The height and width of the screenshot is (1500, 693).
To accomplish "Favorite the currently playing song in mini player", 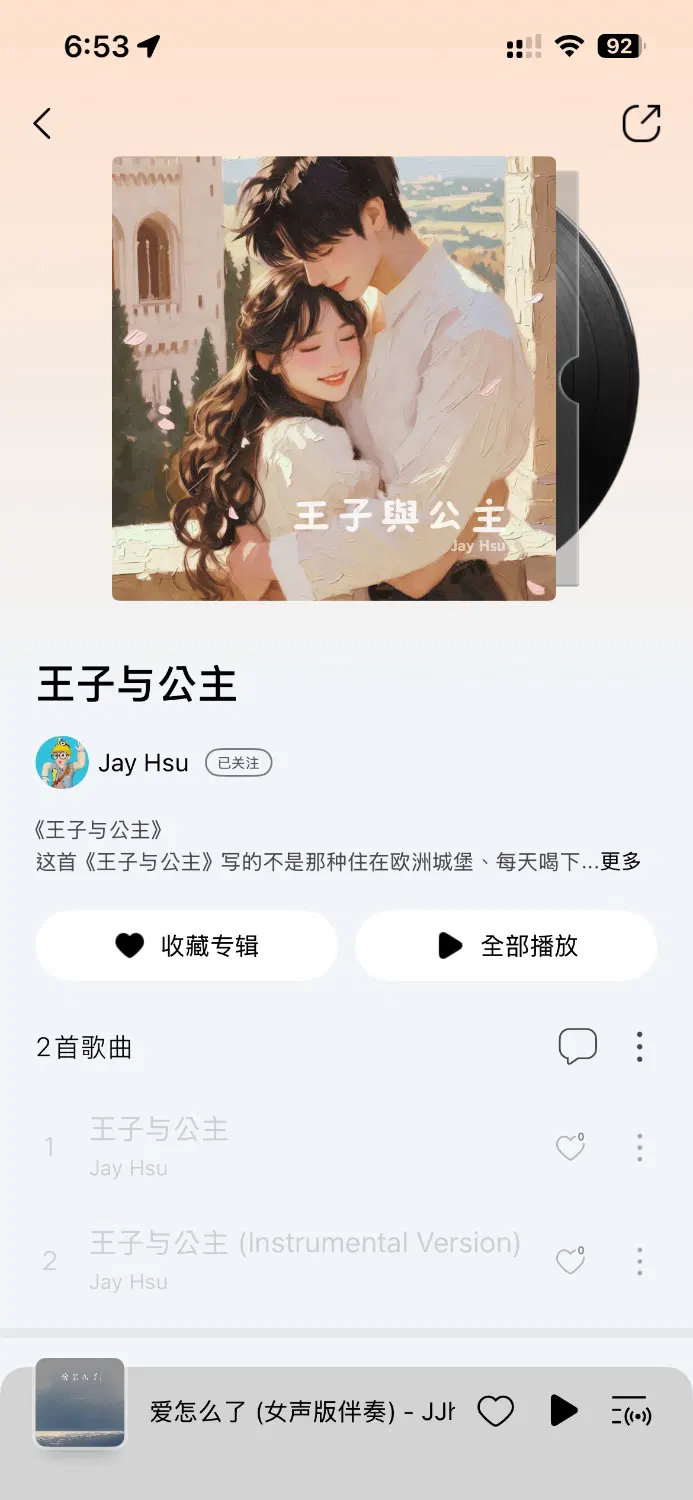I will [x=495, y=1411].
